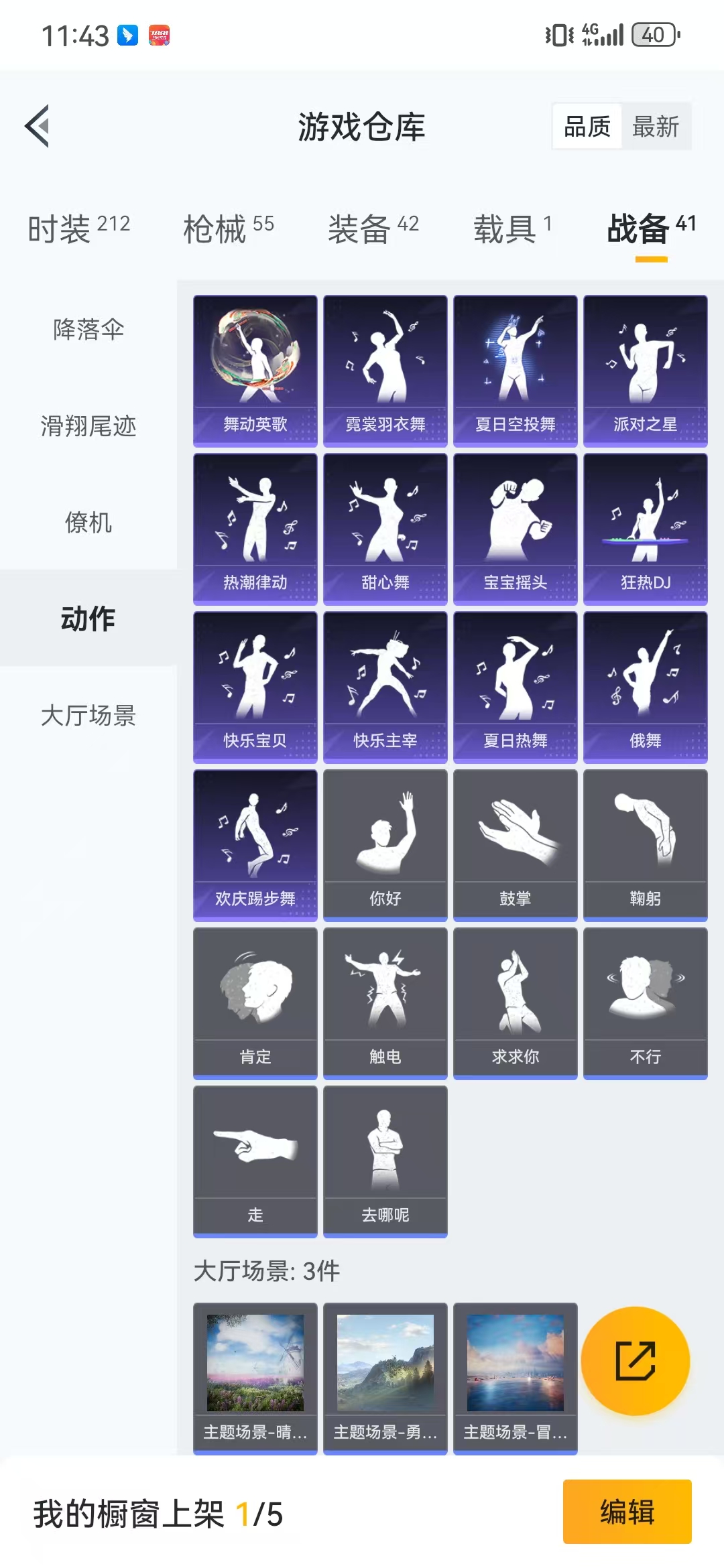Select 僚机 in the side menu
The height and width of the screenshot is (1568, 724).
tap(88, 522)
